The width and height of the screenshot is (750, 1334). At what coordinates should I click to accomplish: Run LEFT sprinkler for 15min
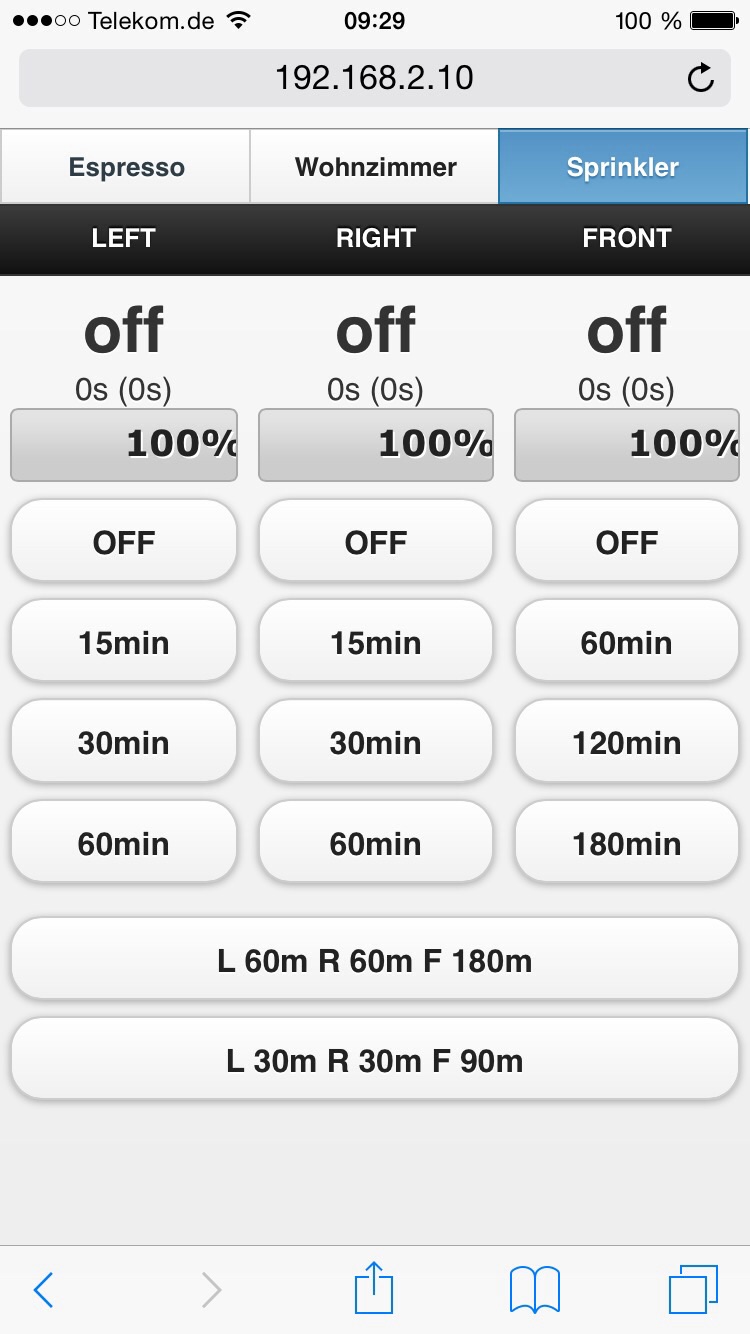point(124,642)
